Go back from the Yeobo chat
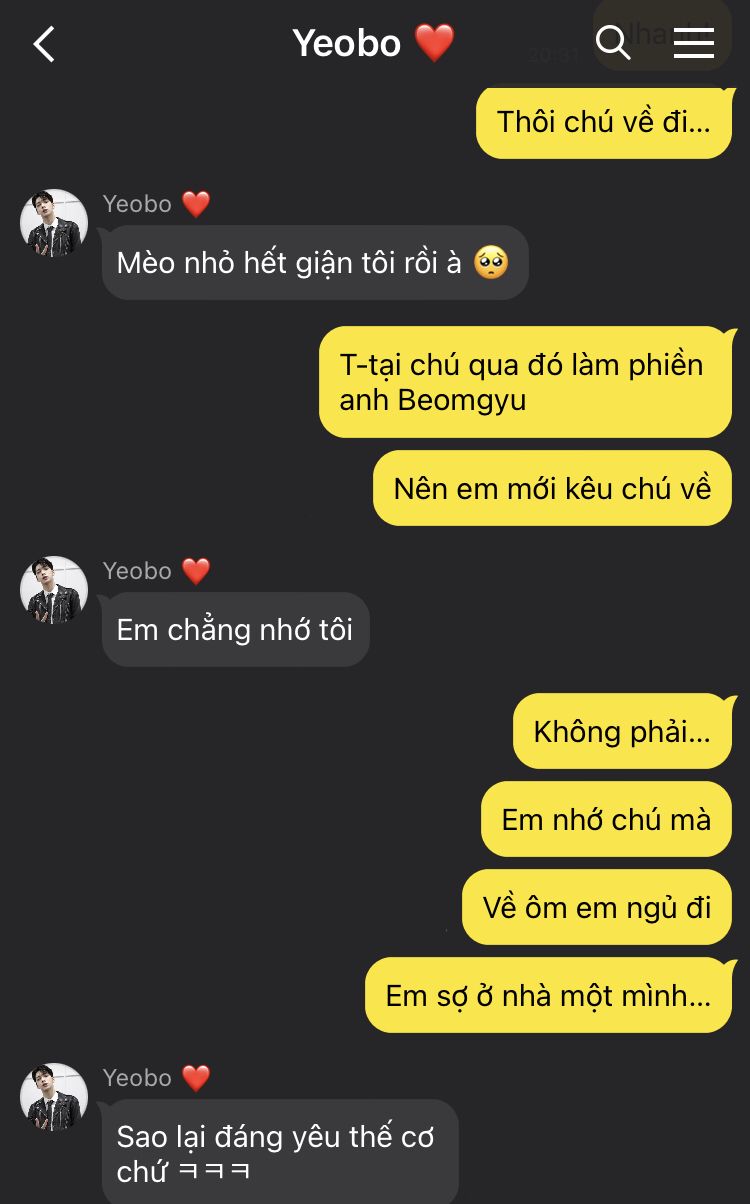This screenshot has height=1204, width=750. click(x=44, y=44)
